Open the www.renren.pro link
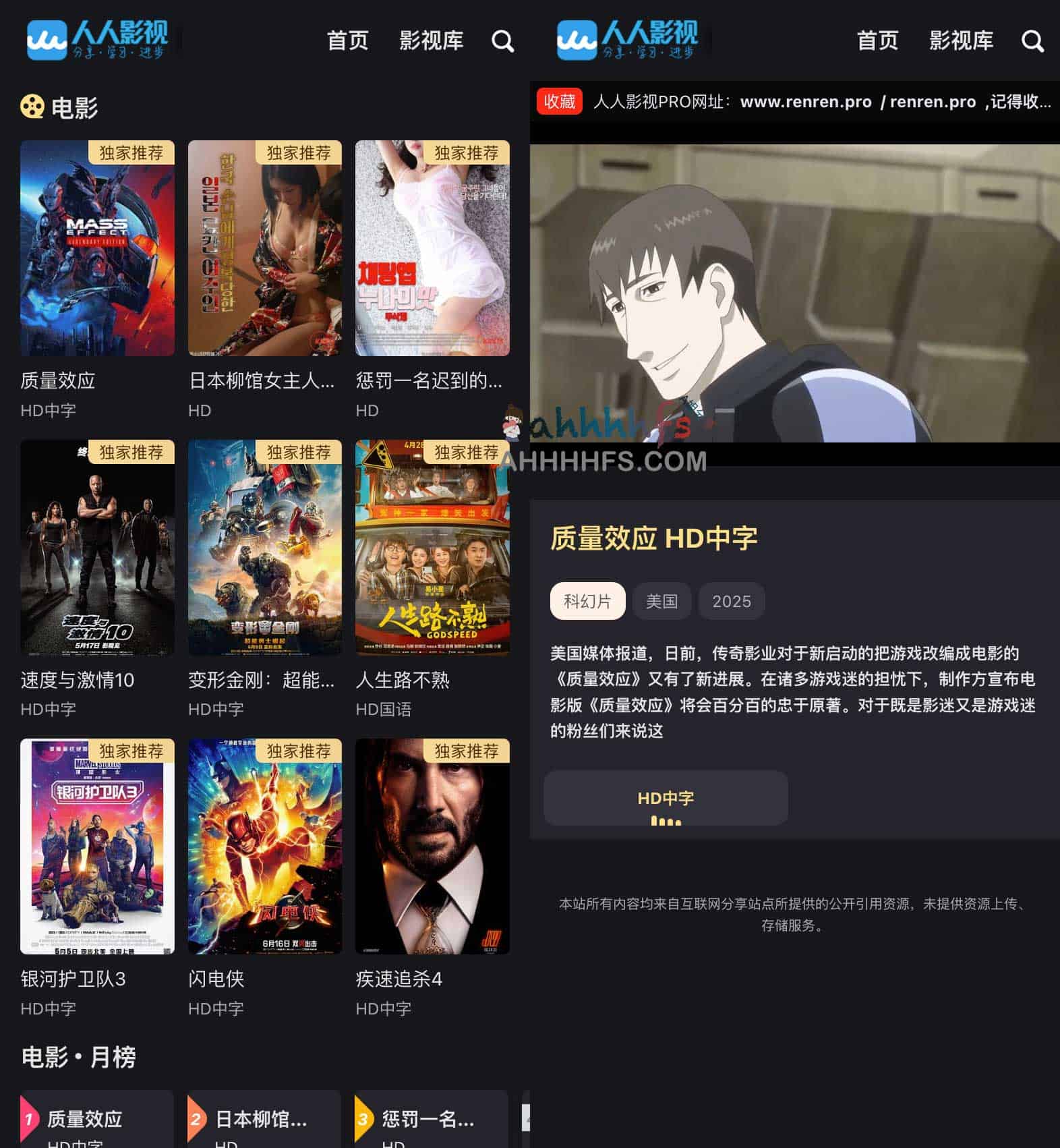Image resolution: width=1060 pixels, height=1148 pixels. click(x=806, y=101)
